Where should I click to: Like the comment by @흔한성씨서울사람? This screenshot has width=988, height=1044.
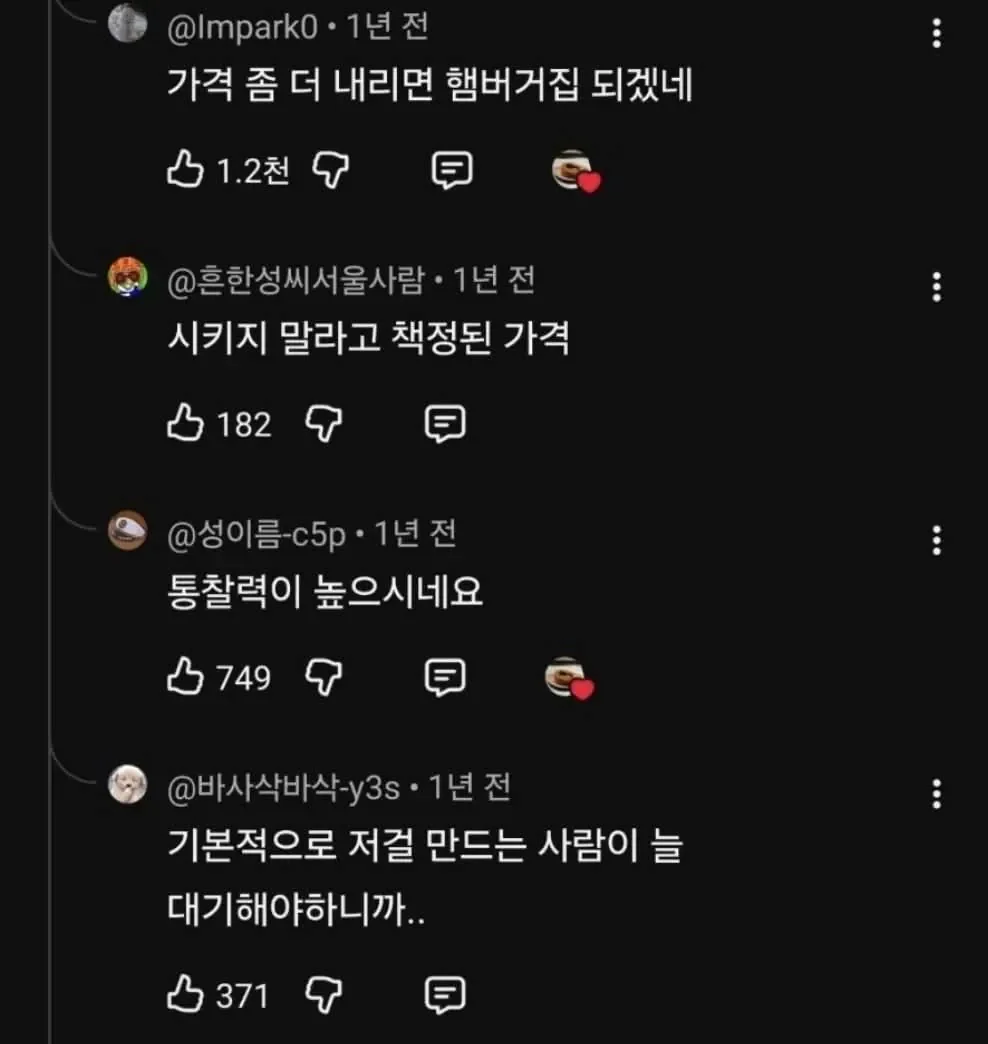(186, 424)
